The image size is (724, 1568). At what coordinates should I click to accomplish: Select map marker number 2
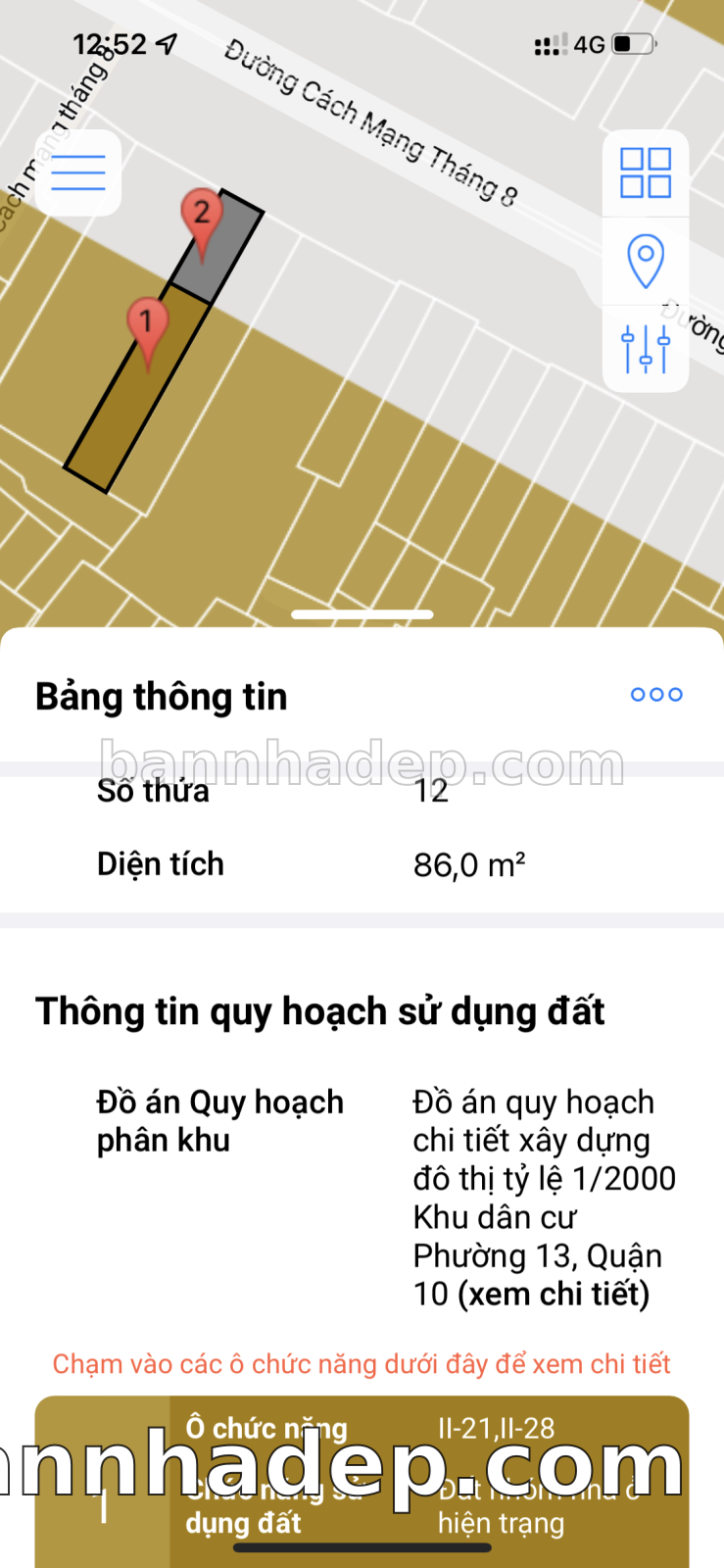[201, 216]
